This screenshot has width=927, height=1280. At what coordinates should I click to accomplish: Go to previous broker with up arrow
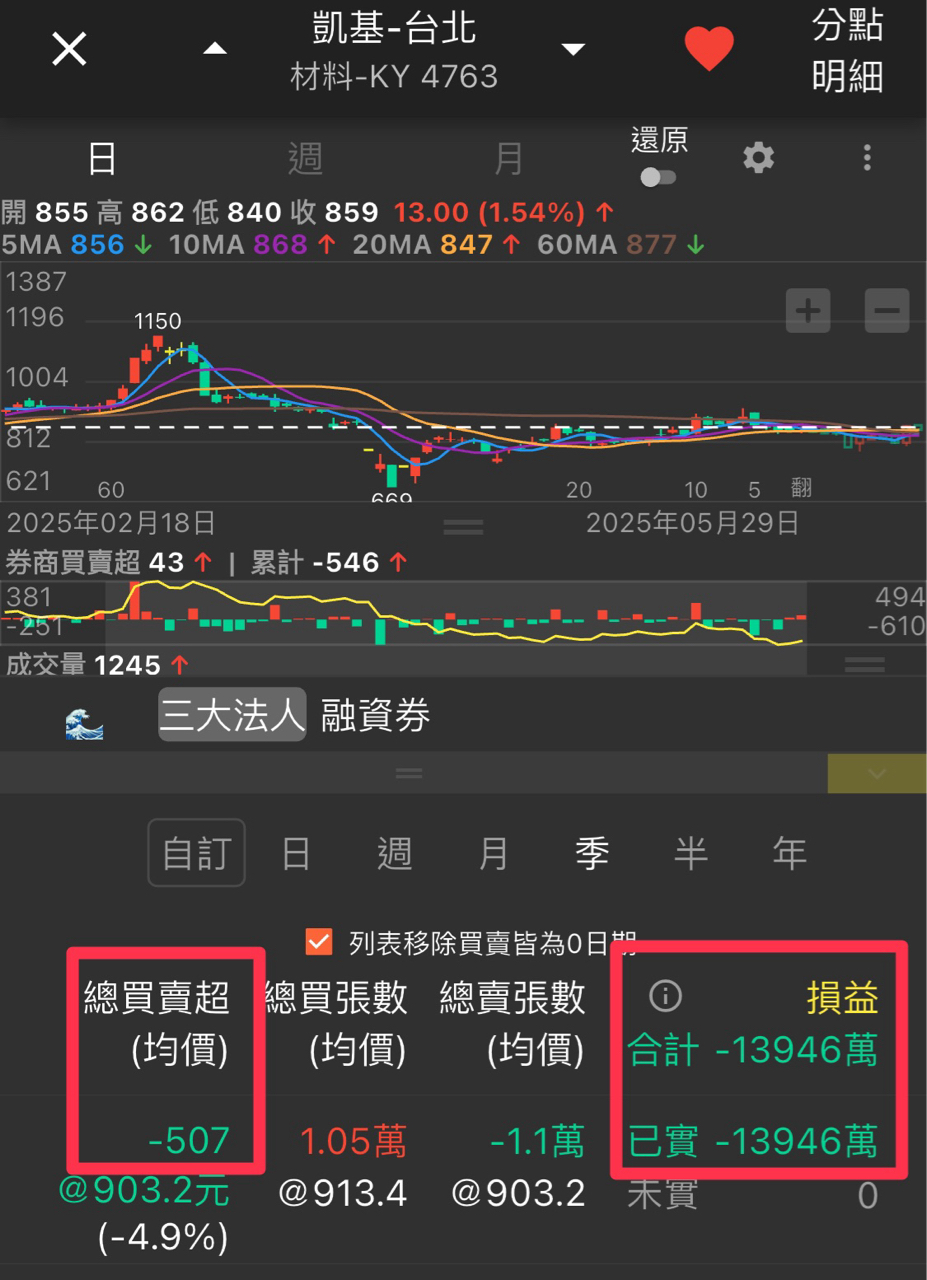click(215, 49)
